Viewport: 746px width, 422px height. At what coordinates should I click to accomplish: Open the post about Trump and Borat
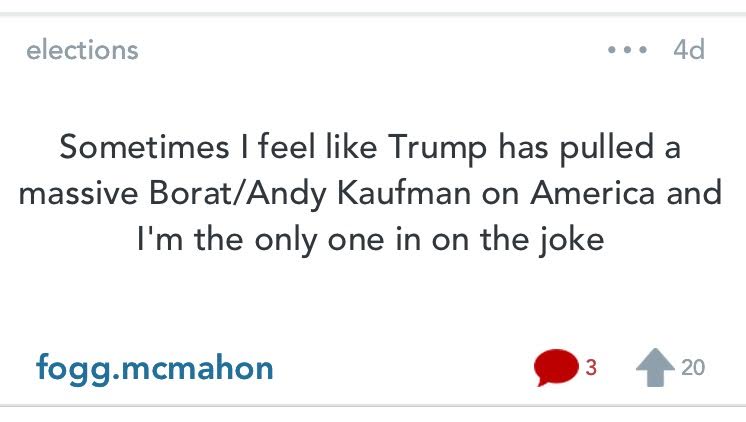(x=370, y=194)
